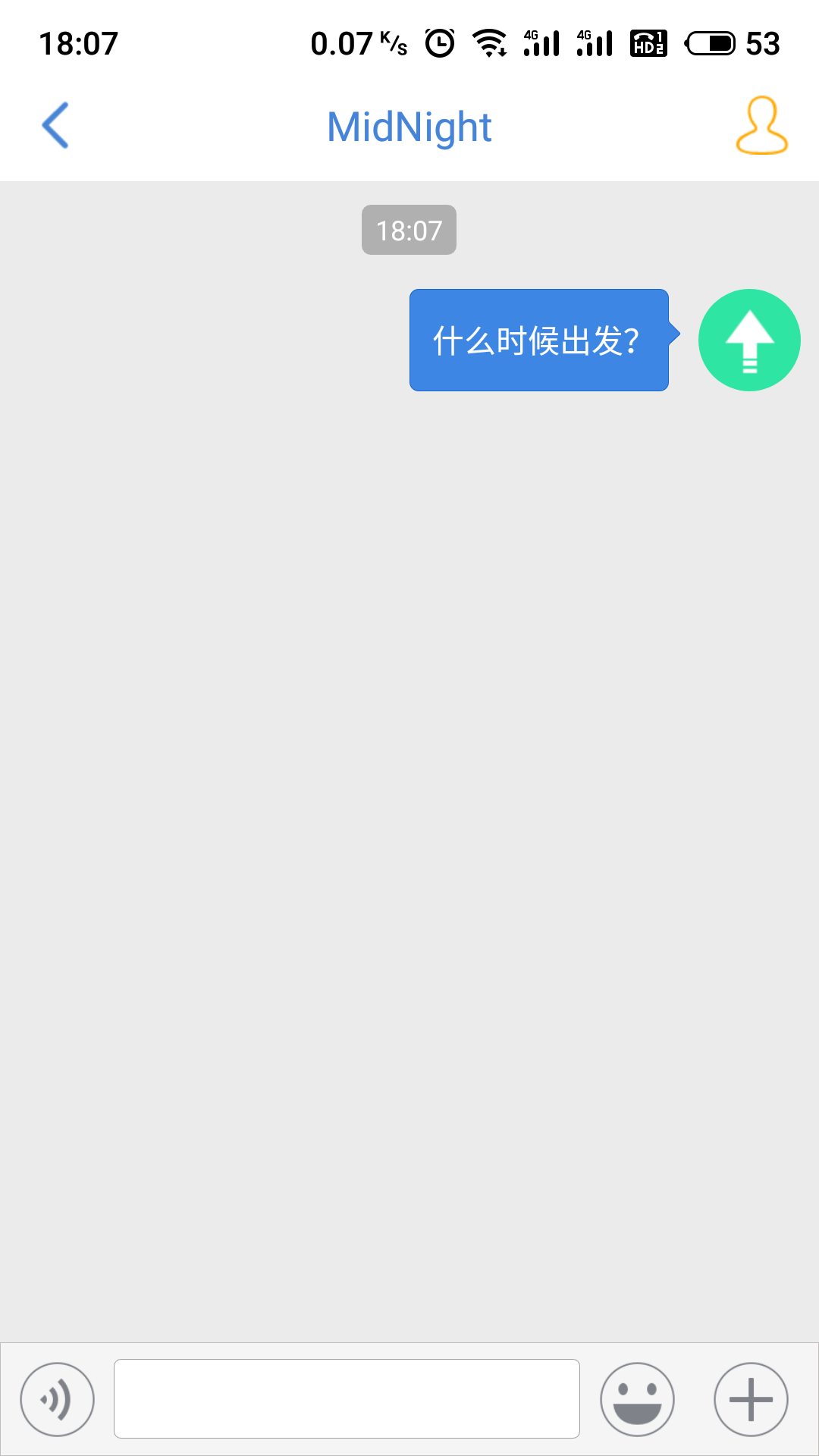Screen dimensions: 819x1456
Task: Click the Wi-Fi status icon
Action: click(491, 43)
